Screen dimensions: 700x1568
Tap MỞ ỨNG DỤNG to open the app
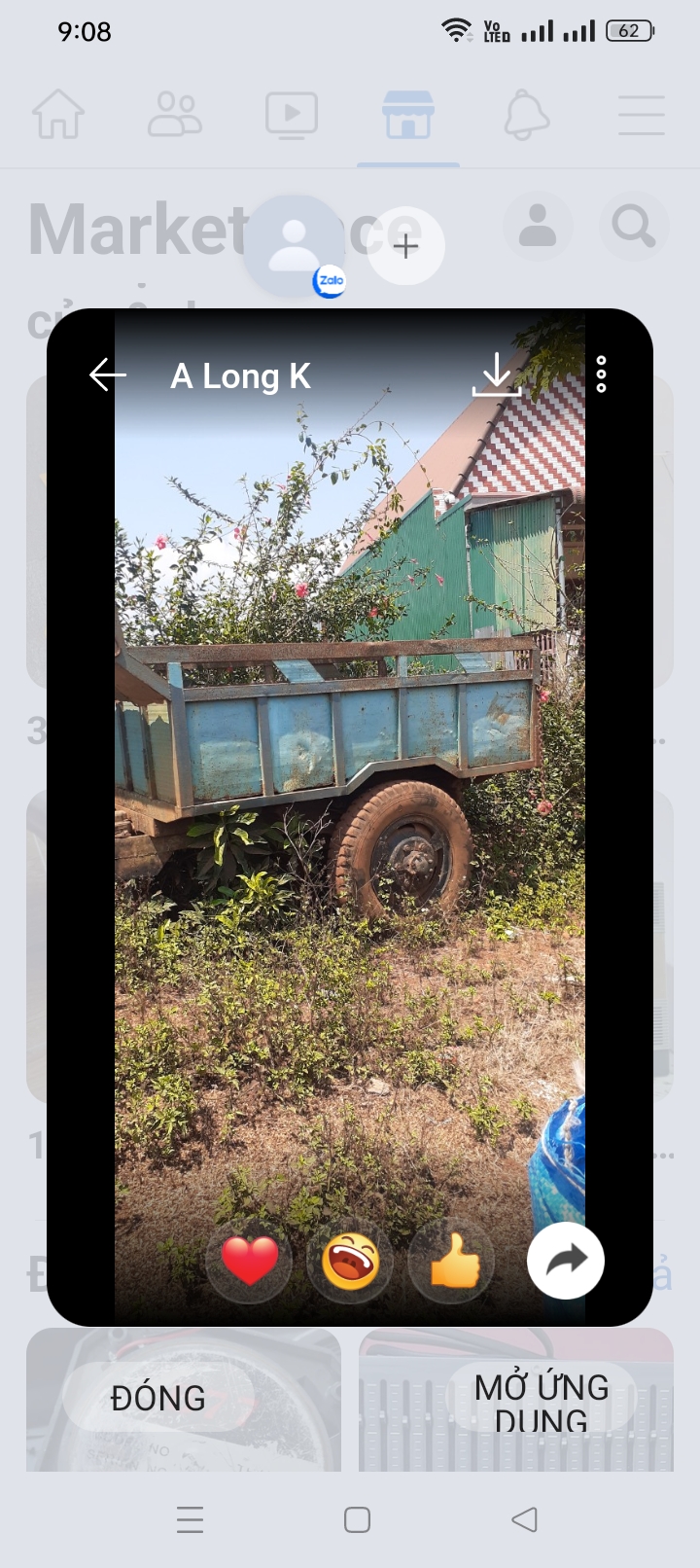coord(542,1399)
